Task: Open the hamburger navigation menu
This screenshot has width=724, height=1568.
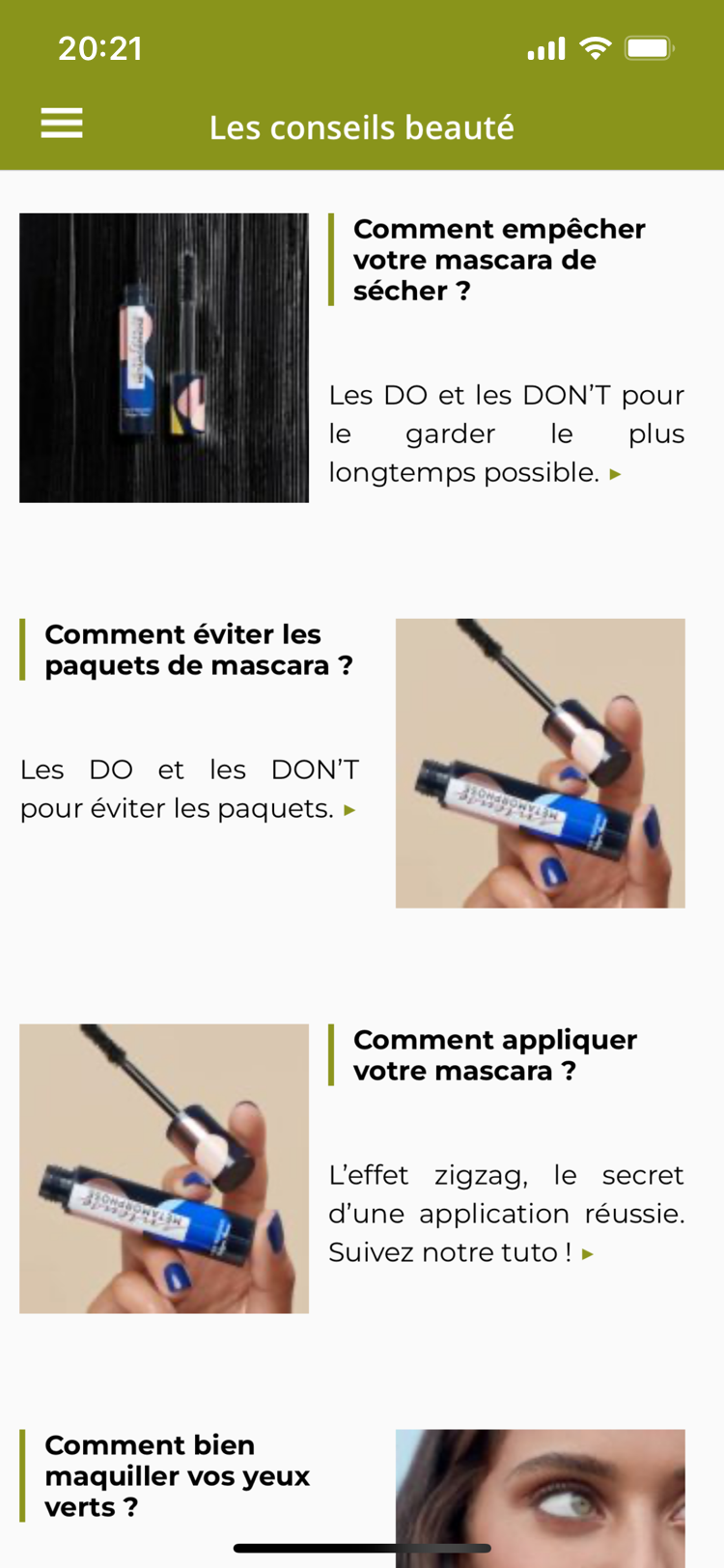Action: (x=61, y=124)
